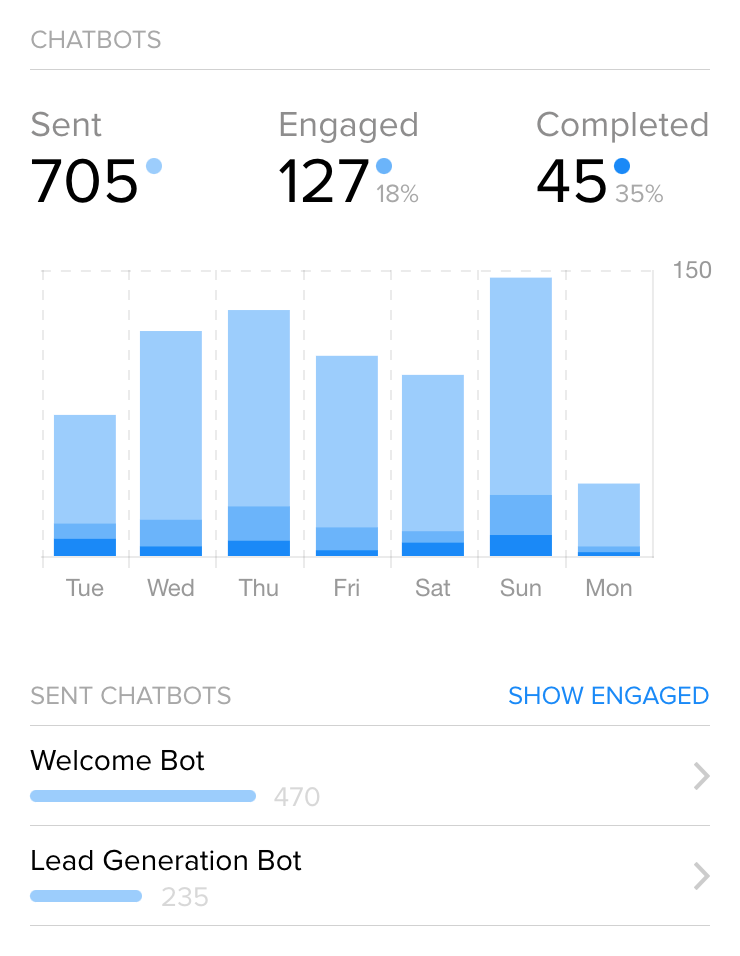Select the SENT CHATBOTS heading
The height and width of the screenshot is (956, 740).
coord(131,696)
